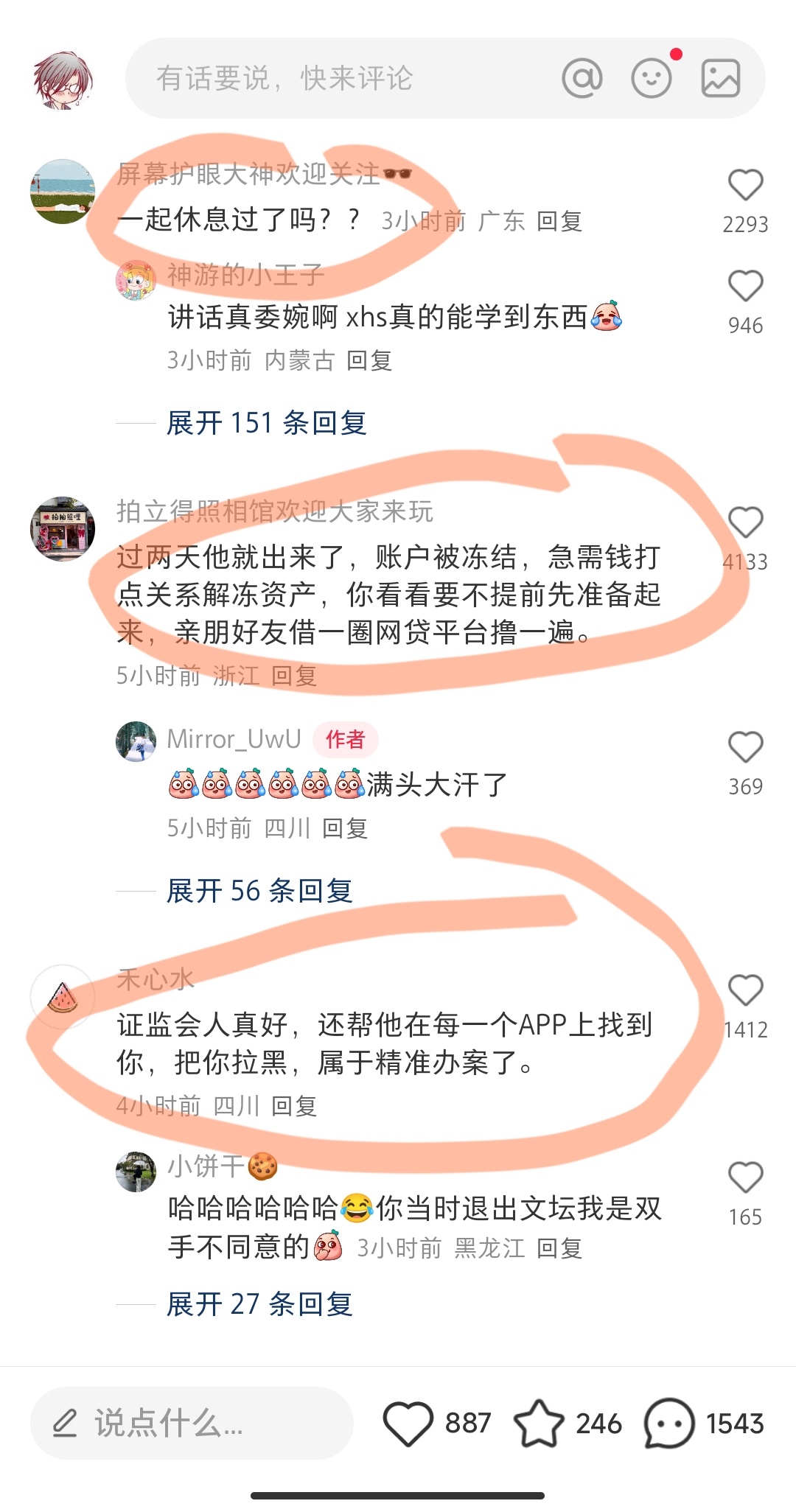Viewport: 796px width, 1512px height.
Task: Like the post with 887 likes
Action: click(x=408, y=1424)
